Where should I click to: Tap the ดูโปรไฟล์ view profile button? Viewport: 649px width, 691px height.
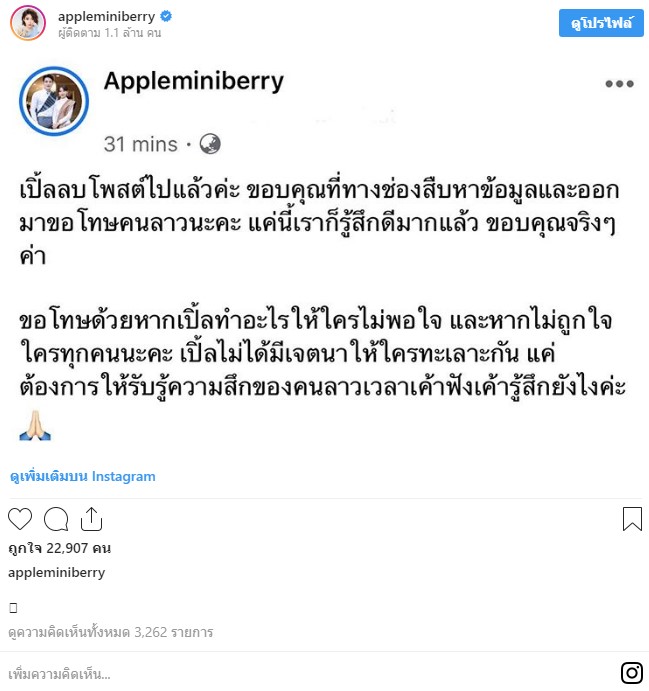coord(601,22)
